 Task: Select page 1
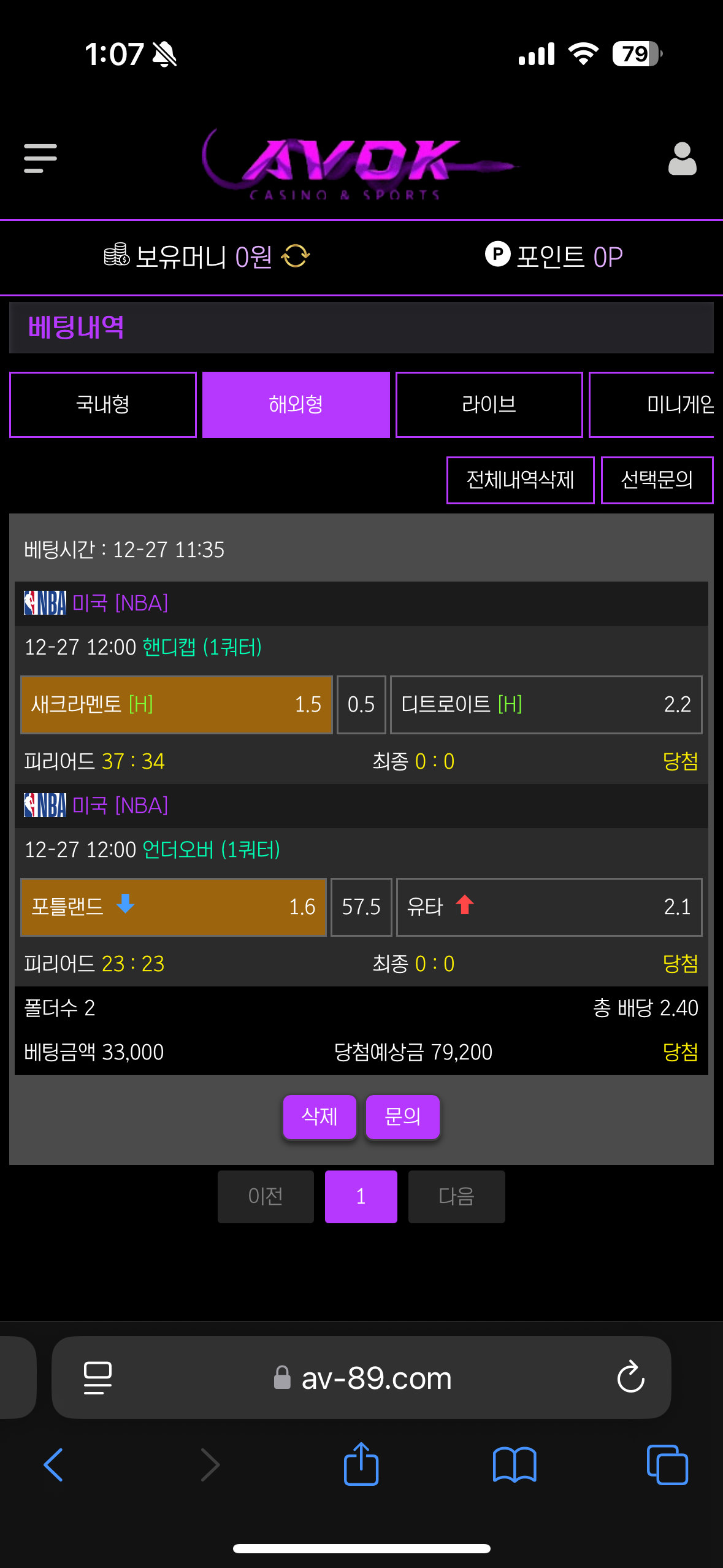(361, 1196)
